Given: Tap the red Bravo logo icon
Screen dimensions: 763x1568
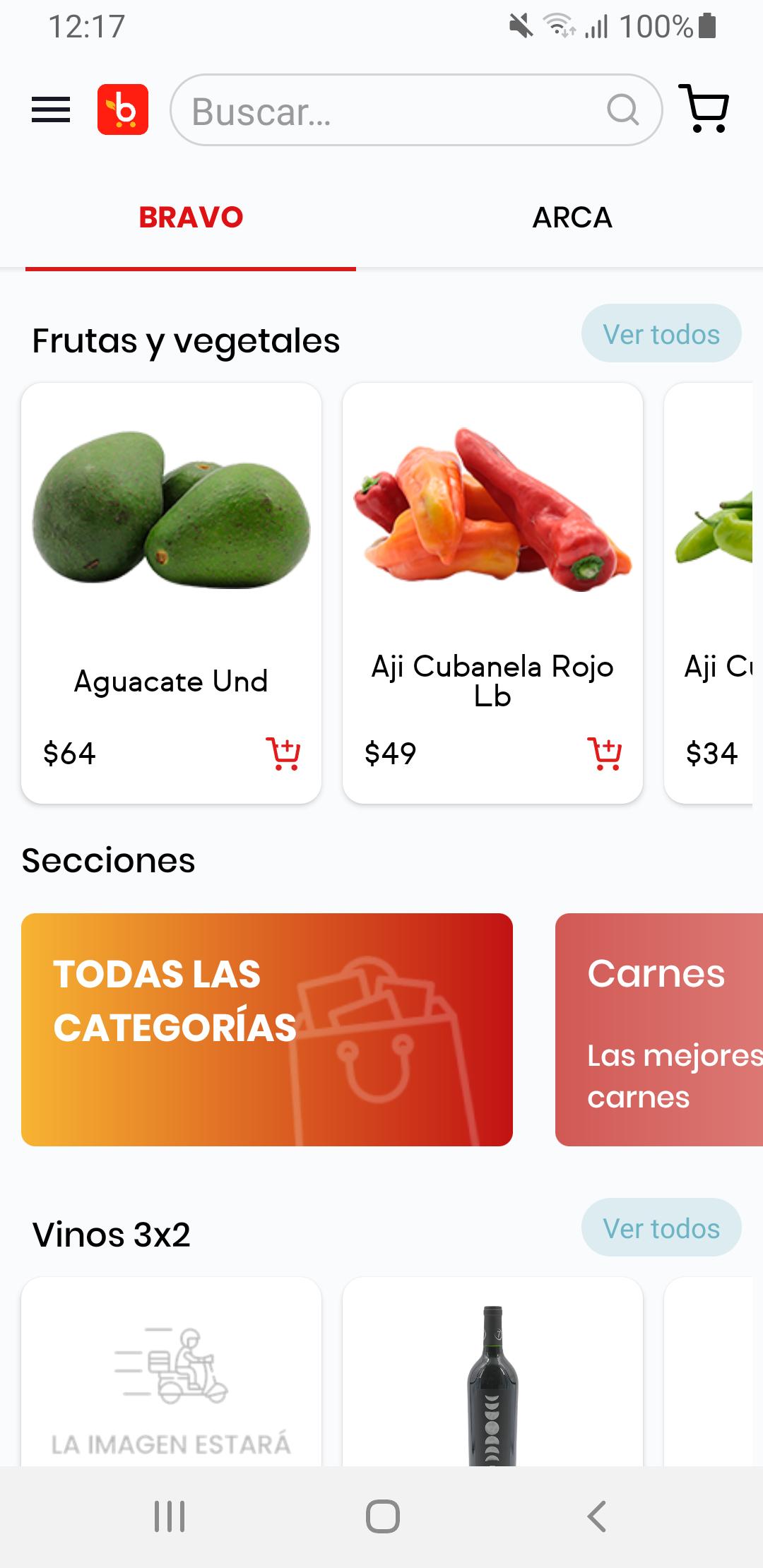Looking at the screenshot, I should point(123,109).
